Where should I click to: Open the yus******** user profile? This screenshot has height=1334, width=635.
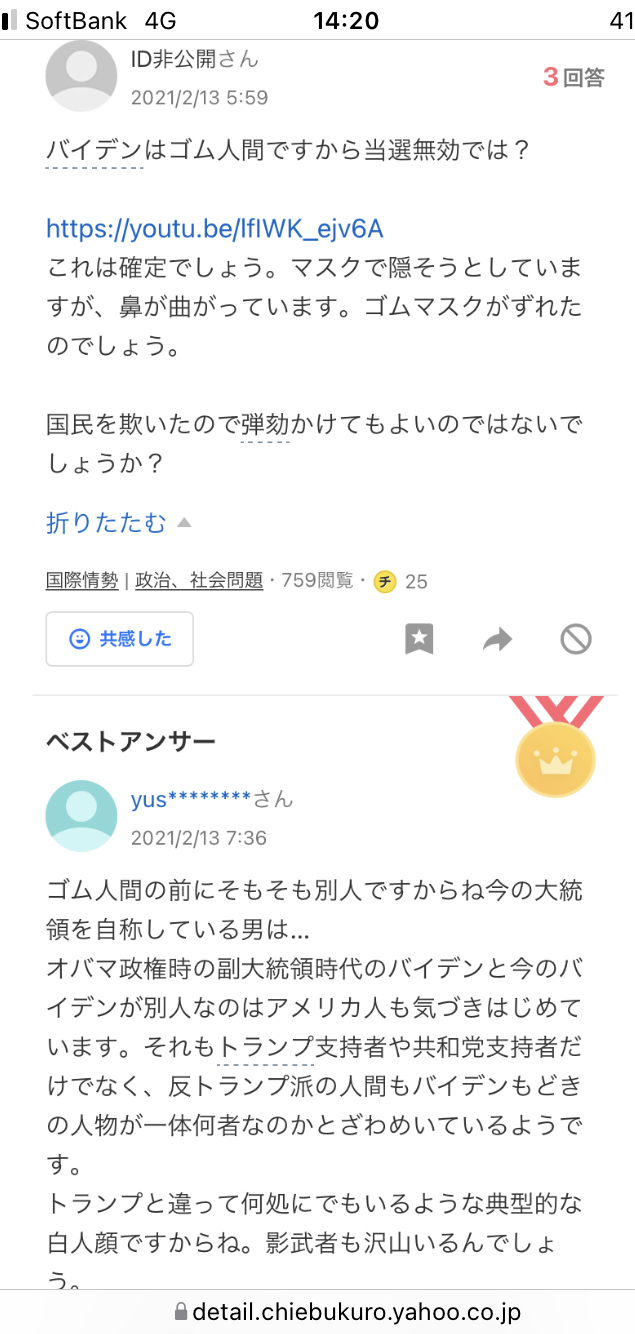190,799
